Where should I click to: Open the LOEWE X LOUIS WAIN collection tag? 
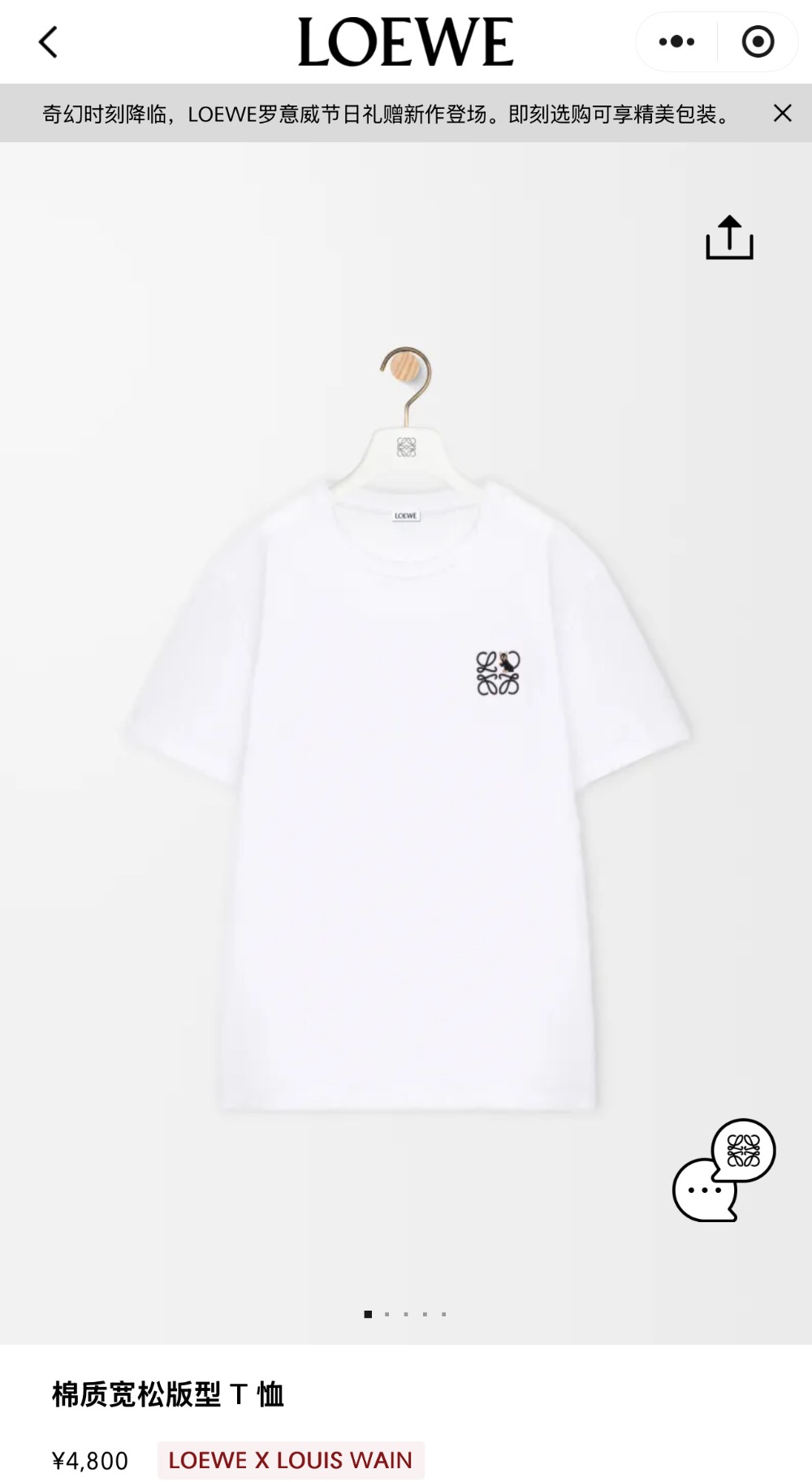(x=291, y=1460)
